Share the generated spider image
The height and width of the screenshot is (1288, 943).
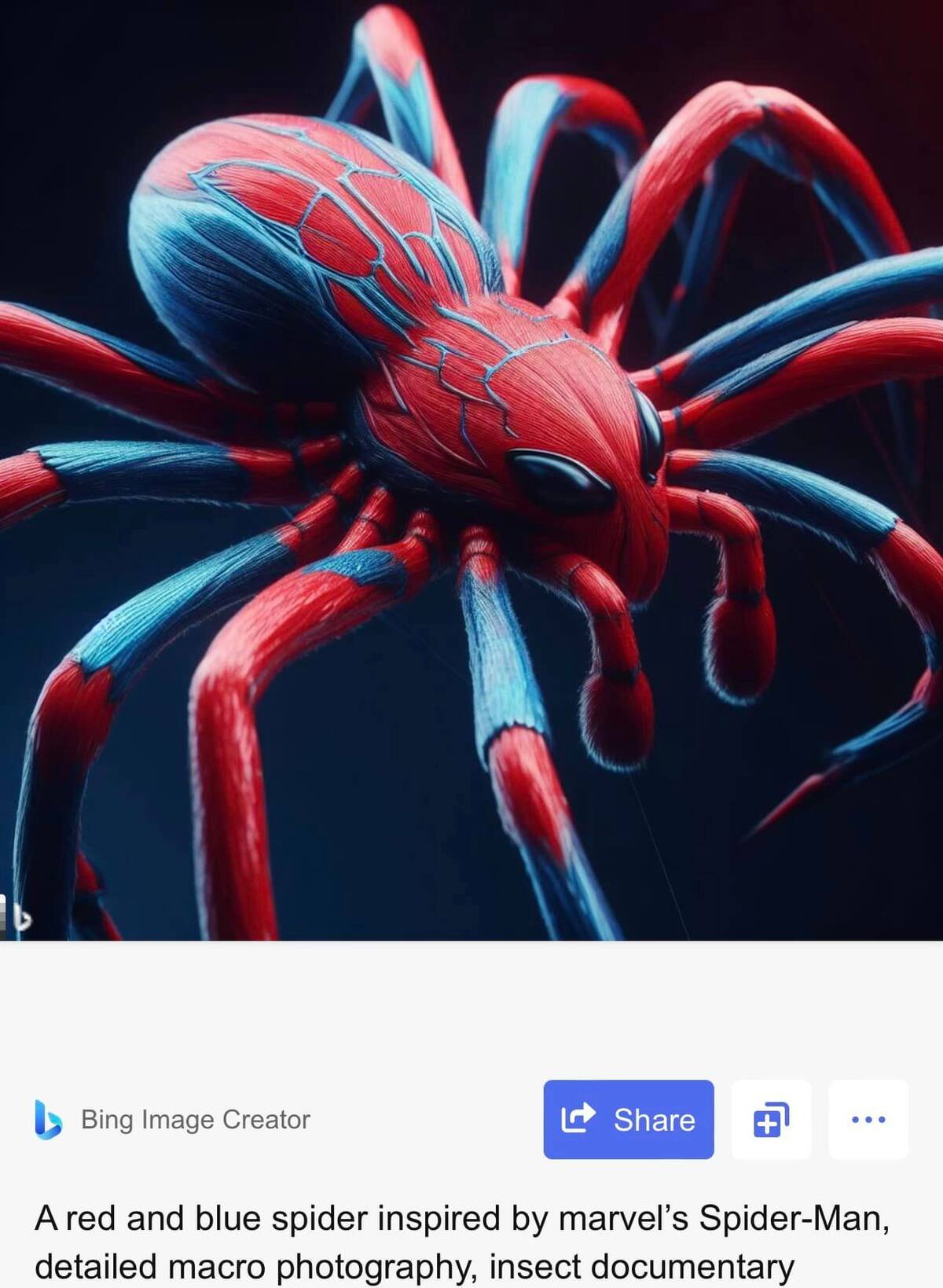click(x=628, y=1119)
